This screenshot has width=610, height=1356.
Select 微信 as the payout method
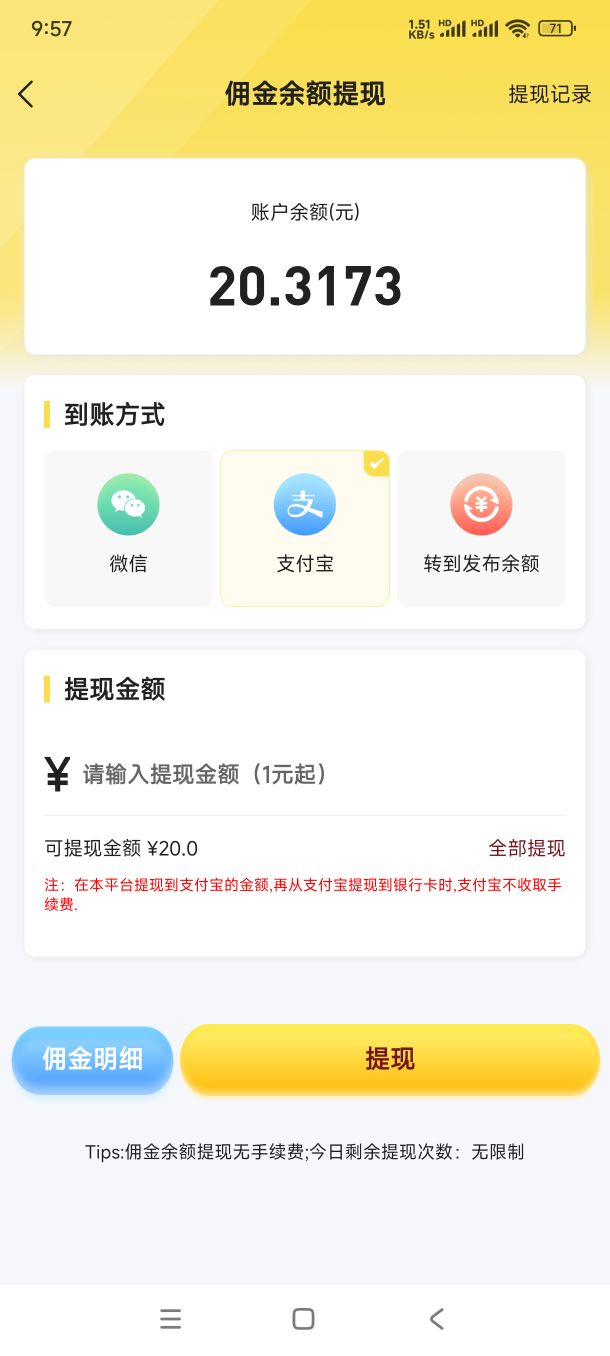pyautogui.click(x=128, y=528)
